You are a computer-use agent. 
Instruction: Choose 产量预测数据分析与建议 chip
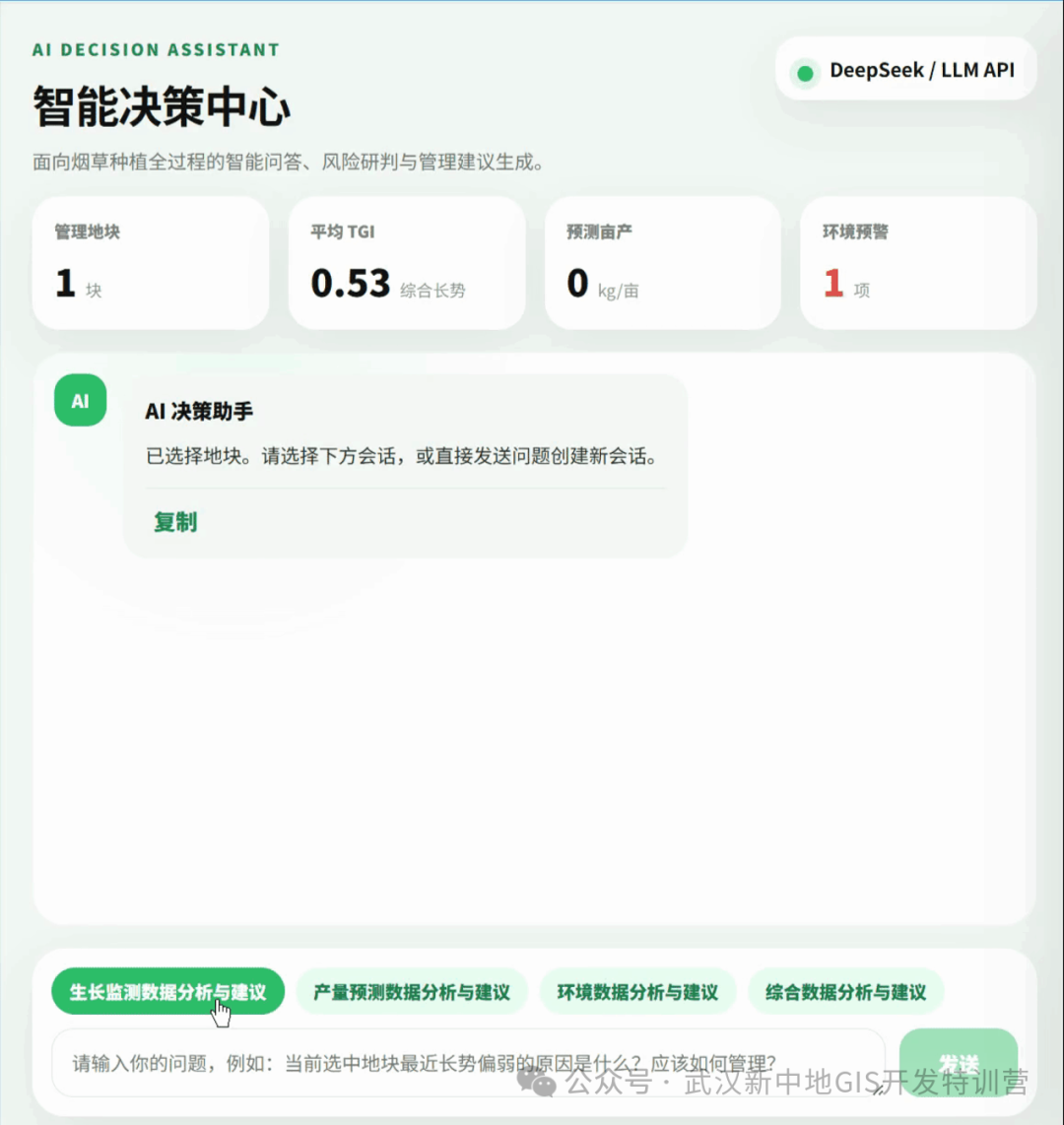coord(412,992)
